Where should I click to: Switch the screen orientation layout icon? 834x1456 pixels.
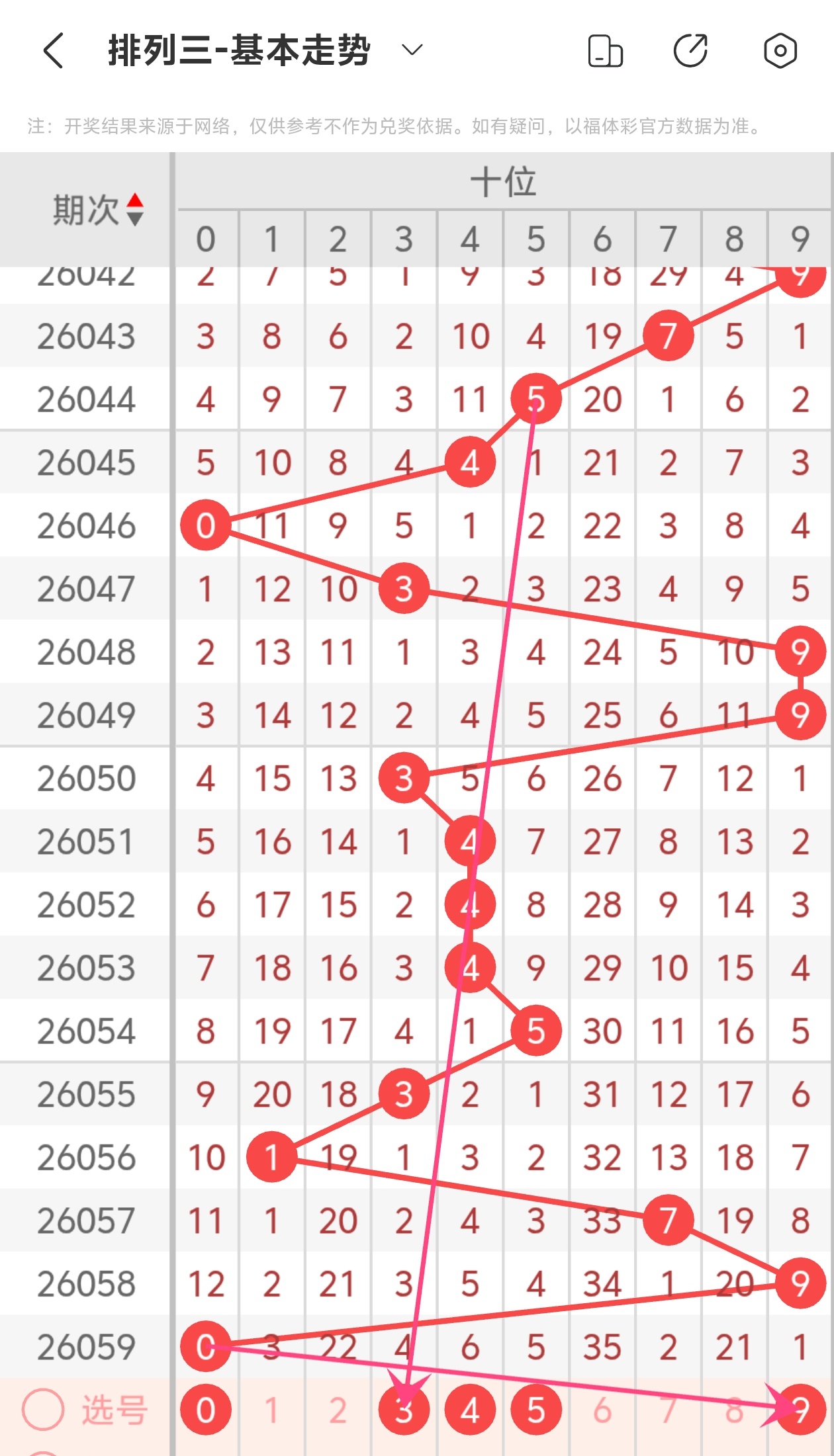click(x=605, y=51)
